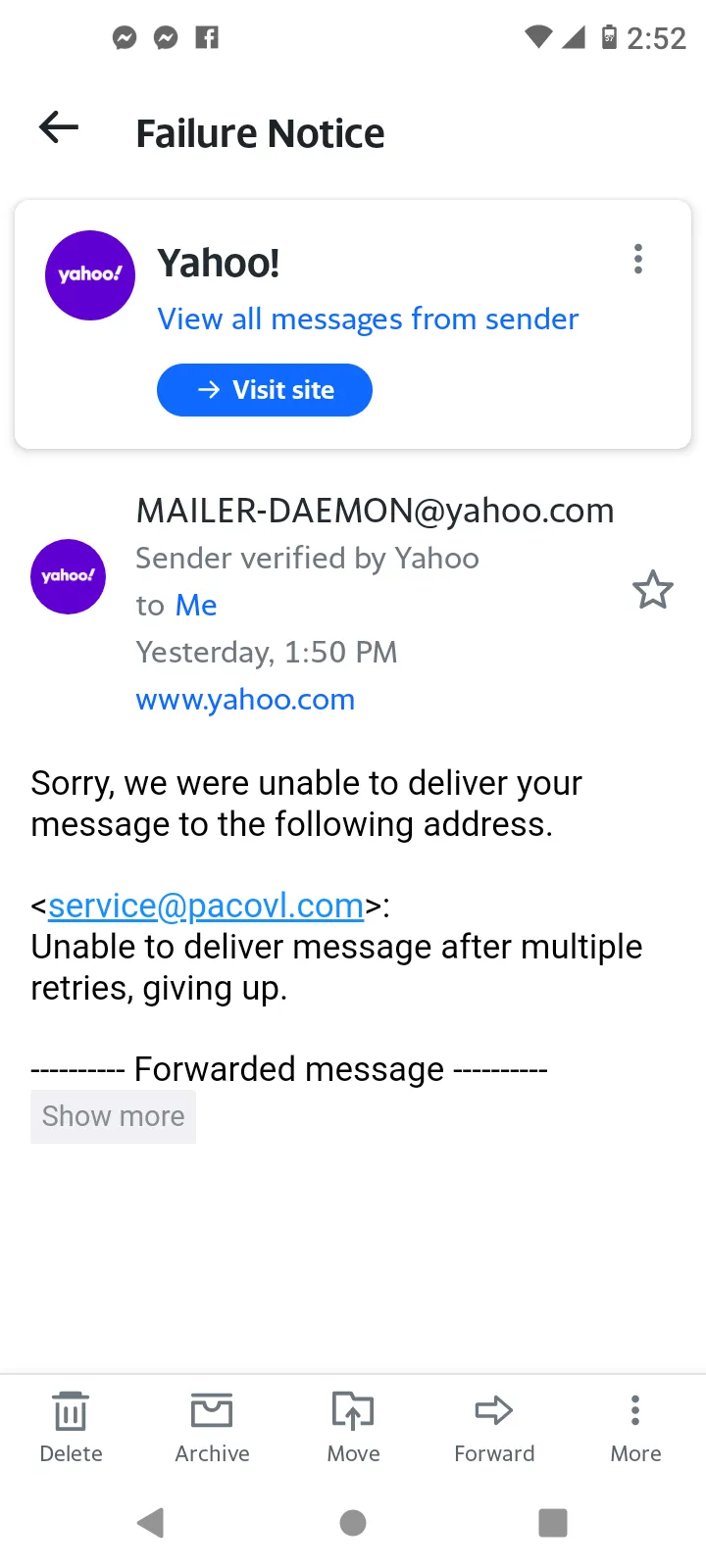Expand the message with Show more

(113, 1116)
